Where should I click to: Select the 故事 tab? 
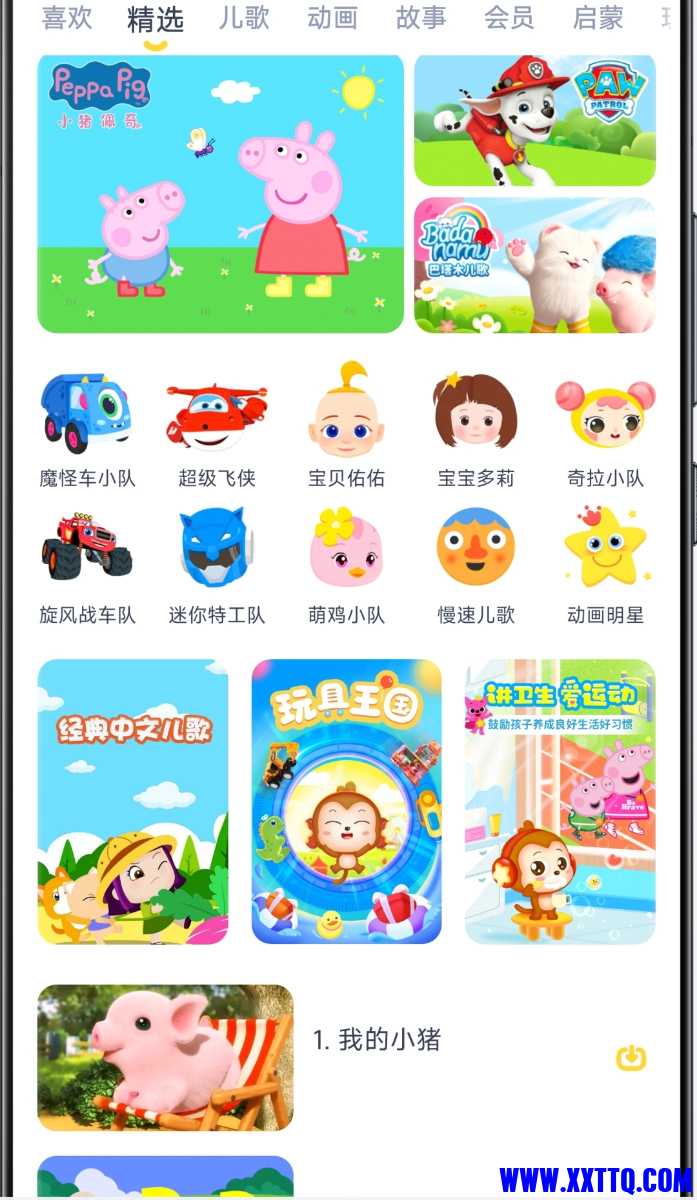pyautogui.click(x=421, y=18)
